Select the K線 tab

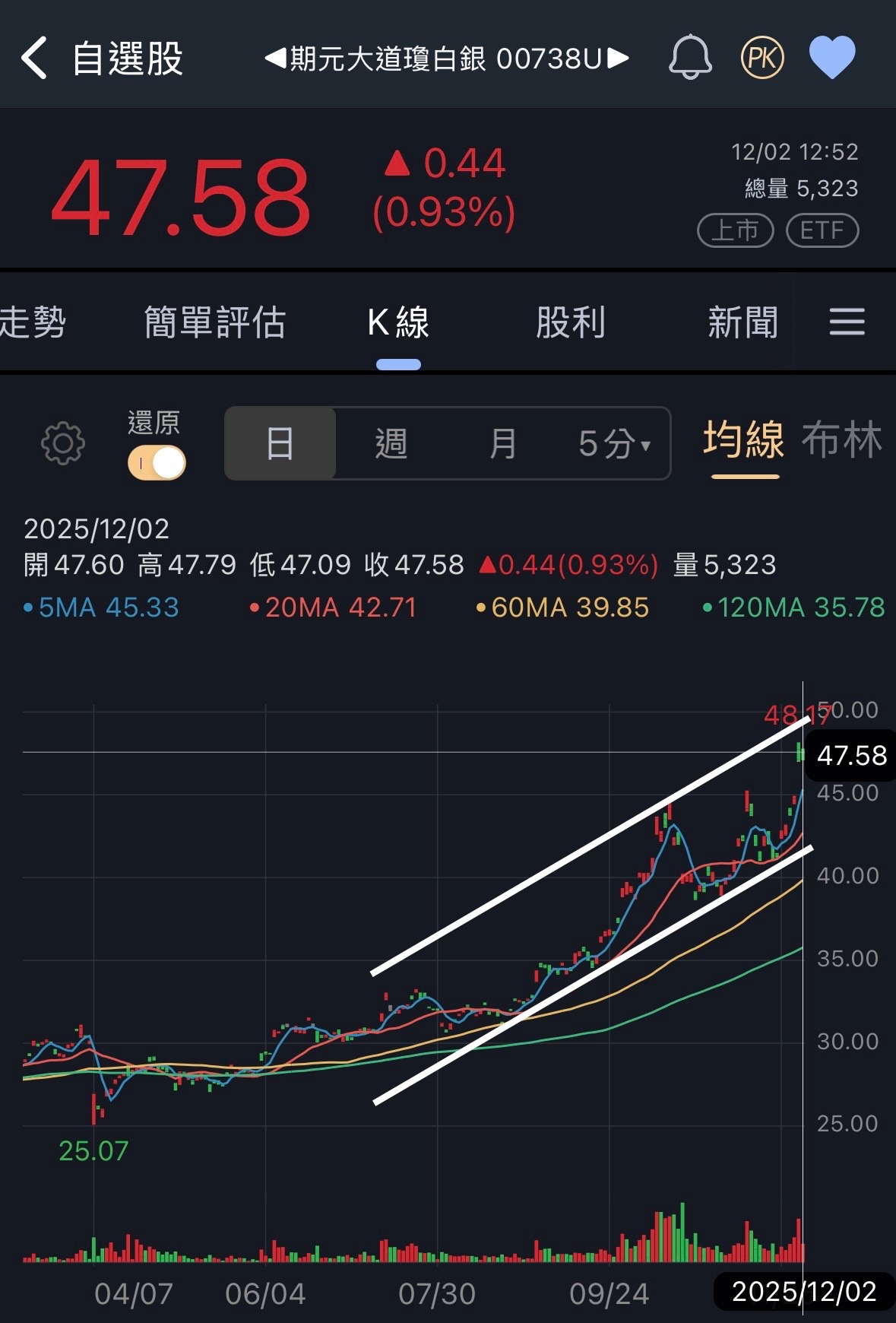point(398,322)
